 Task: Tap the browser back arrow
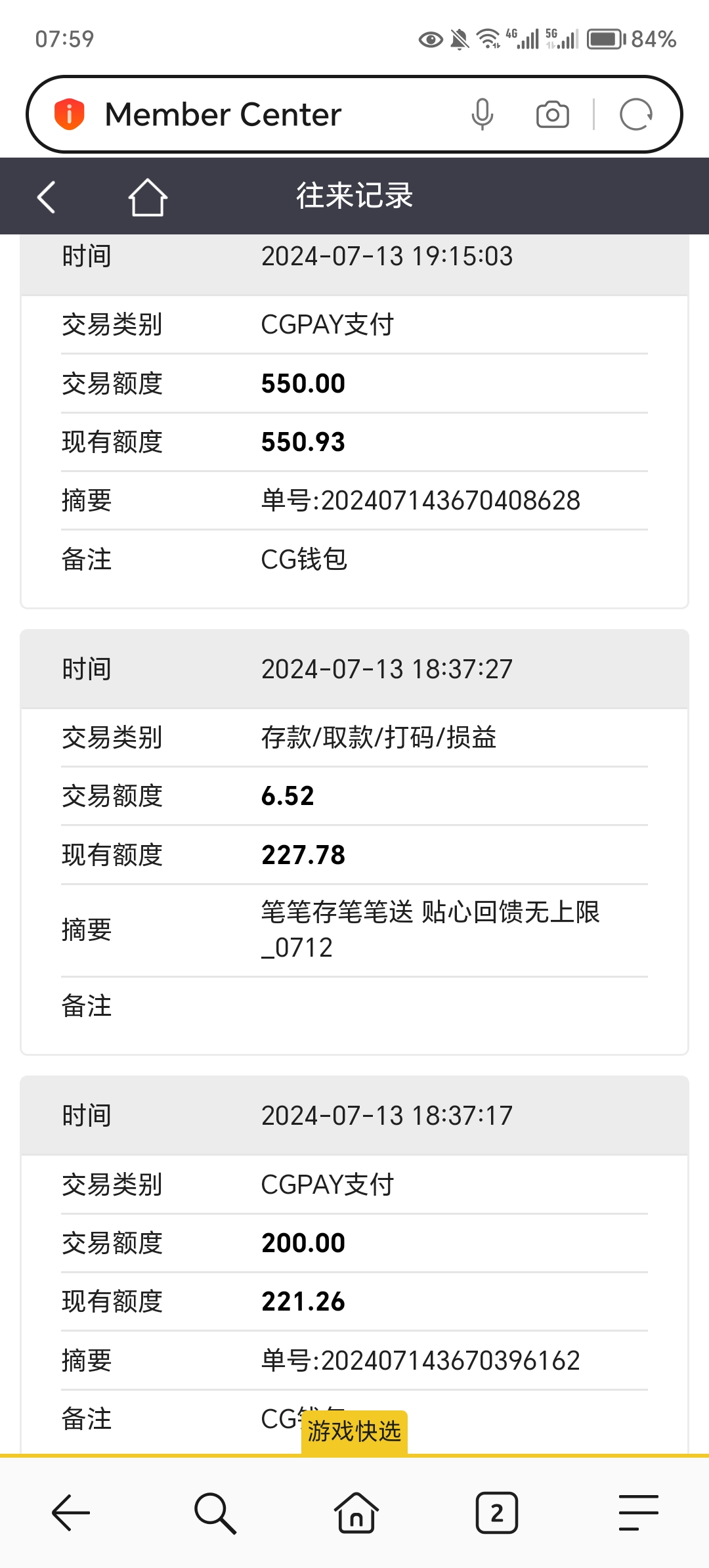71,1513
